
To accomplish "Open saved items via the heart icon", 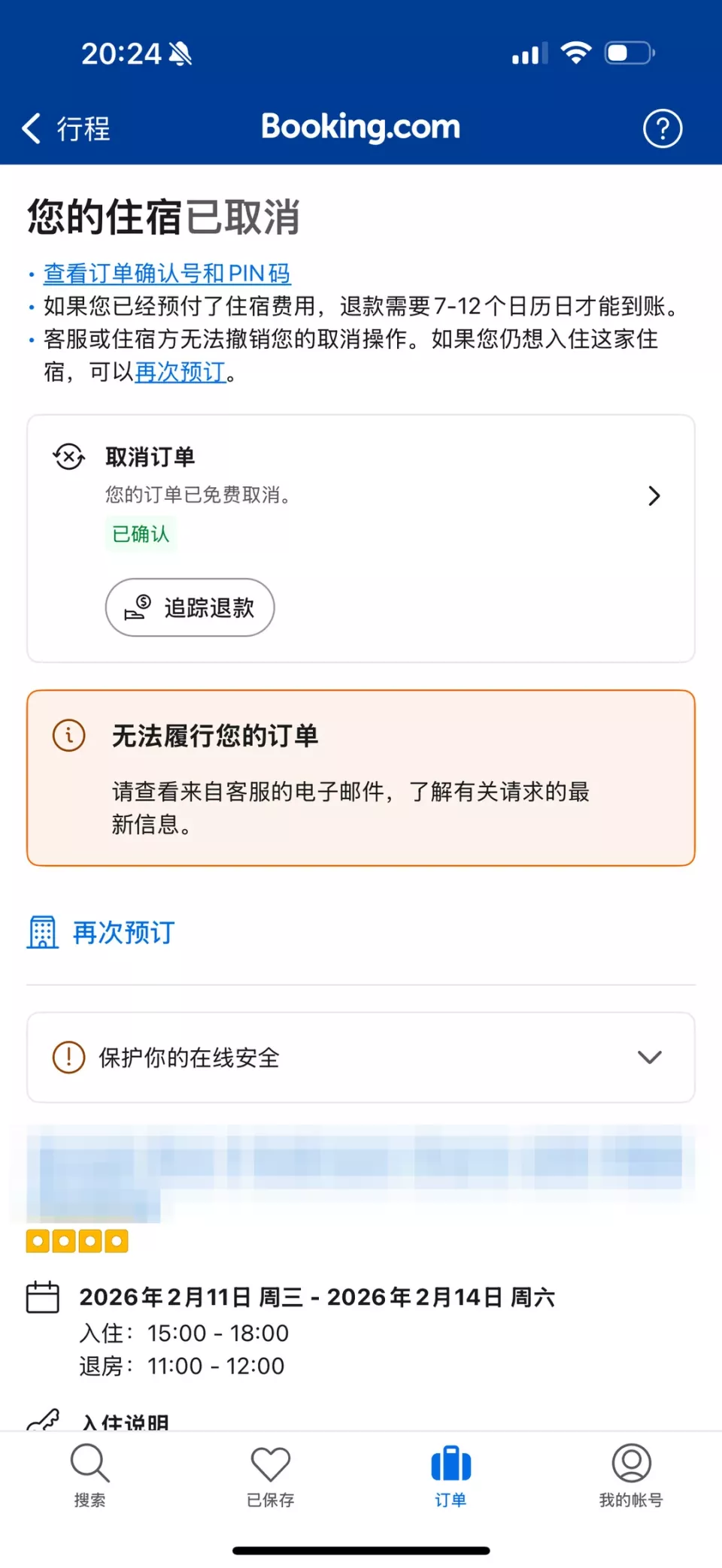I will [270, 1464].
